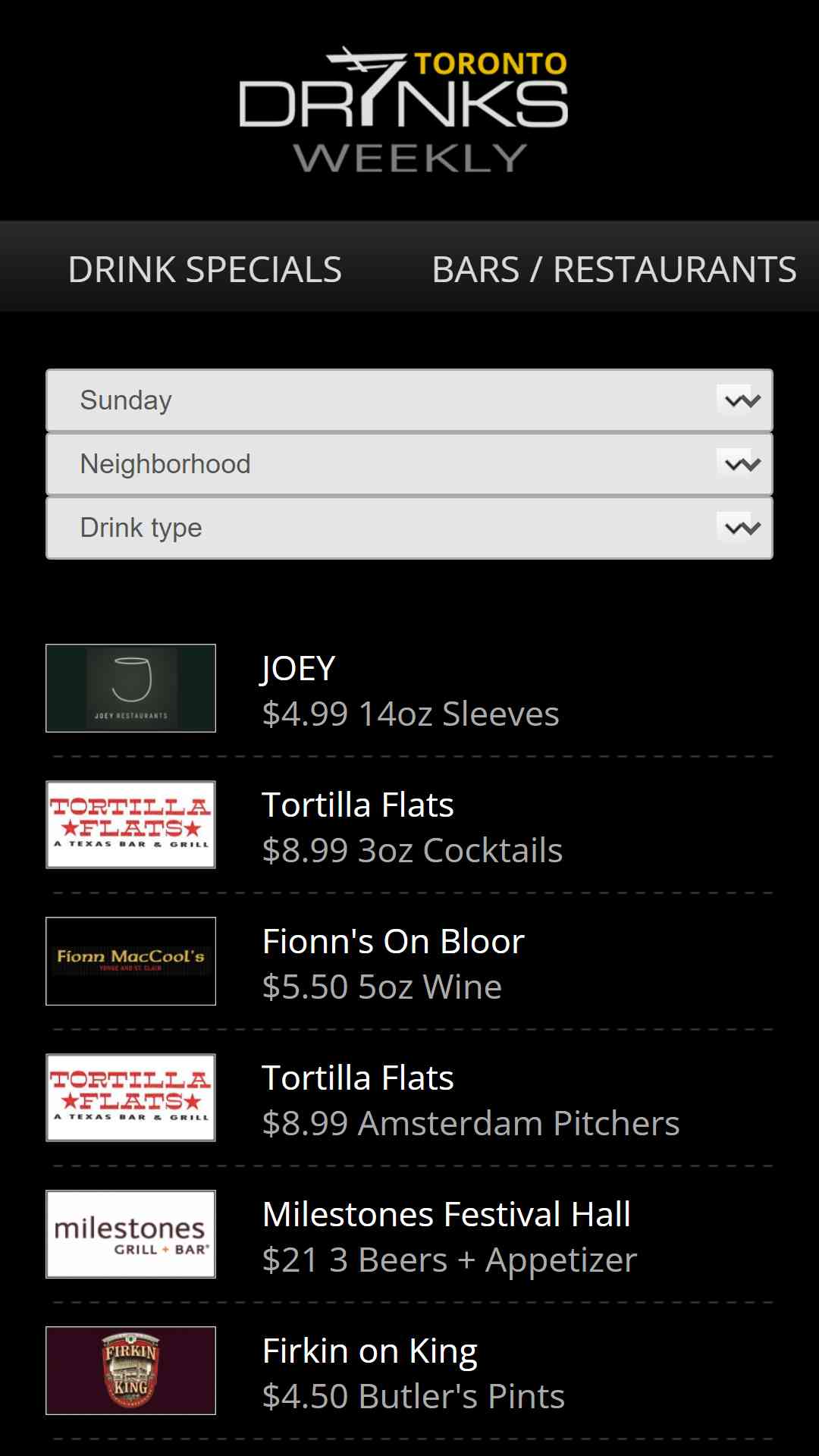
Task: Expand the Sunday day dropdown
Action: (x=409, y=400)
